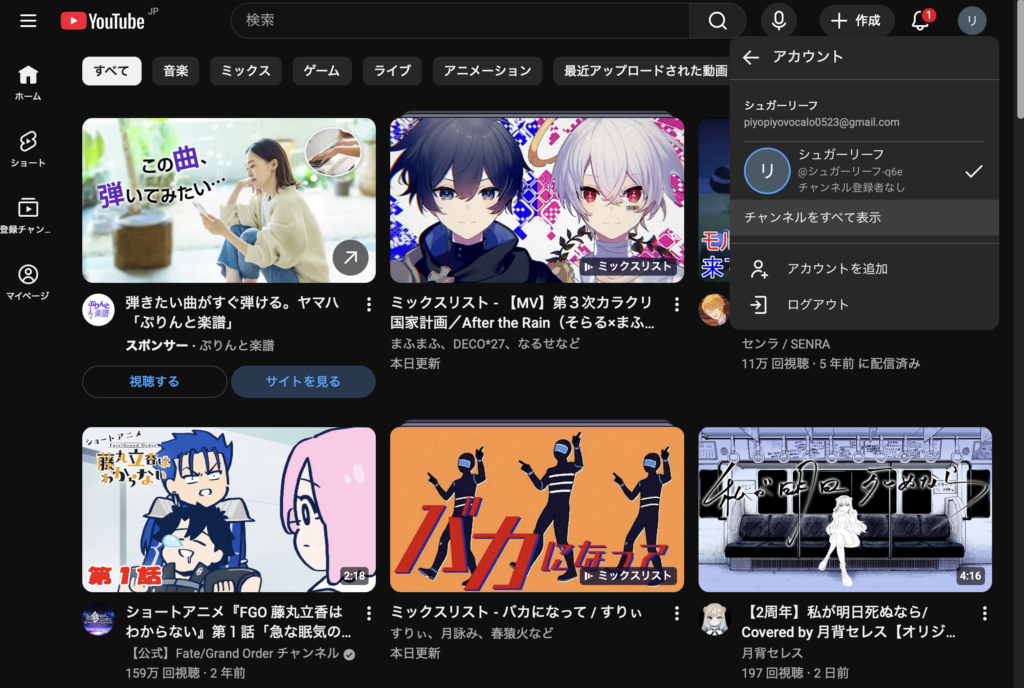This screenshot has width=1024, height=688.
Task: Open the マイページ tab
Action: tap(28, 282)
